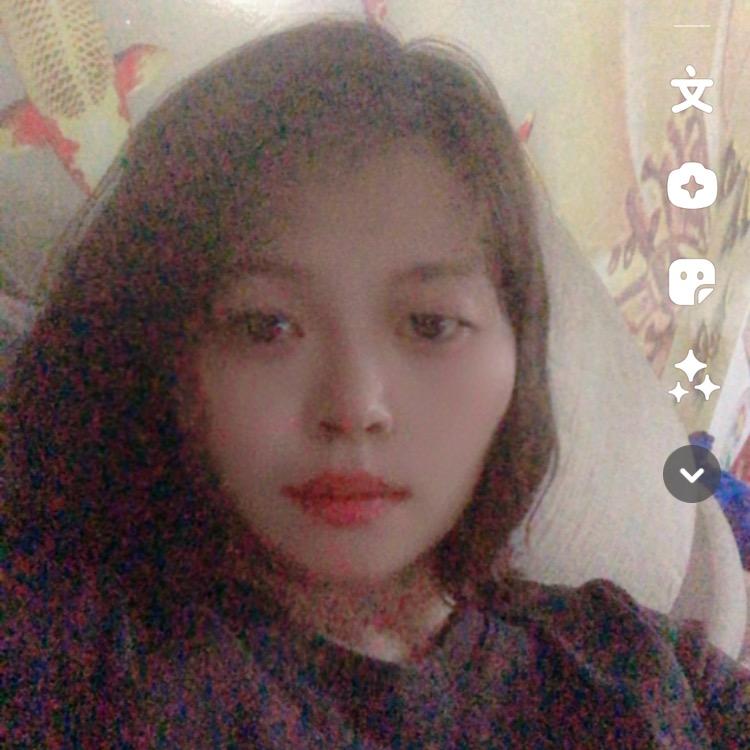The width and height of the screenshot is (750, 750).
Task: Open the text tool icon
Action: (692, 90)
